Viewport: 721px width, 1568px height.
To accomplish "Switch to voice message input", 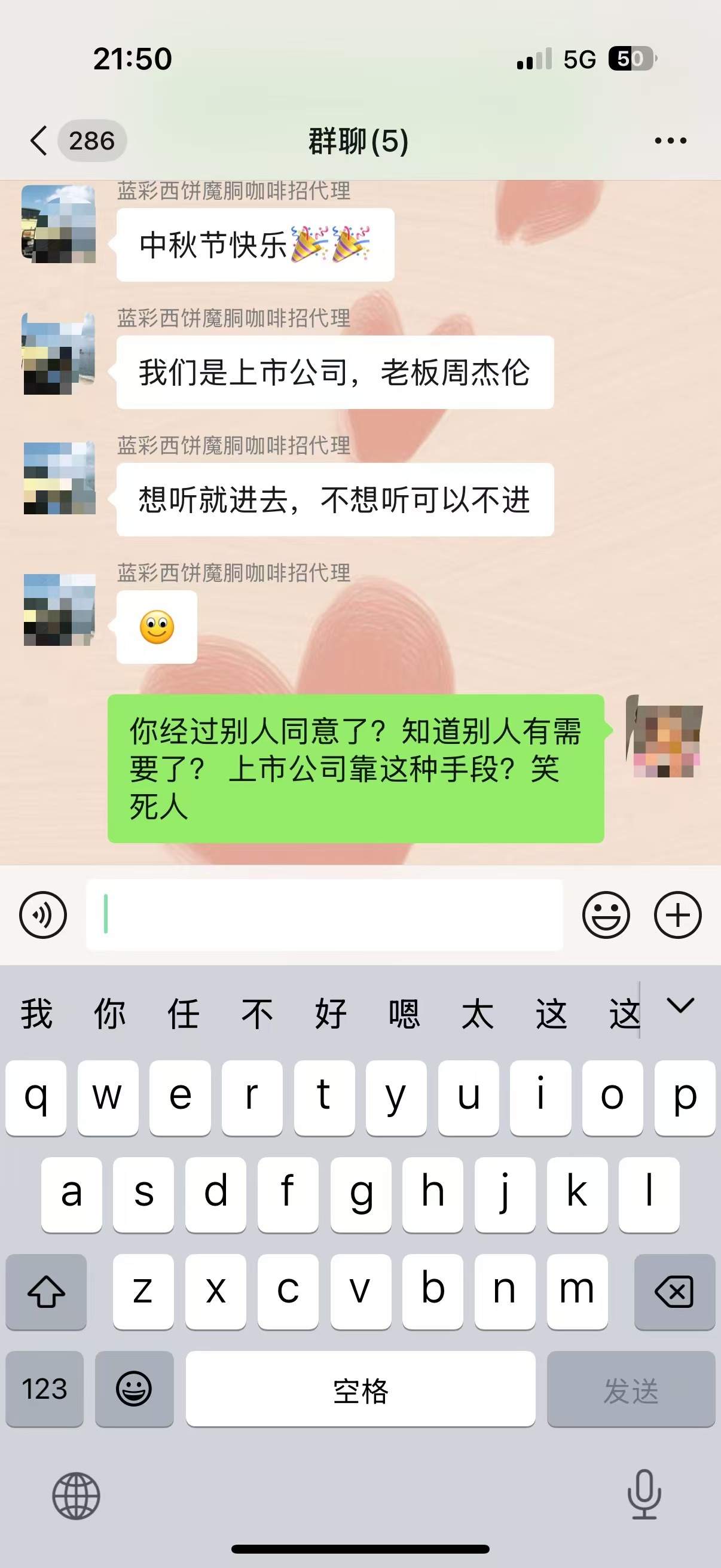I will tap(42, 914).
